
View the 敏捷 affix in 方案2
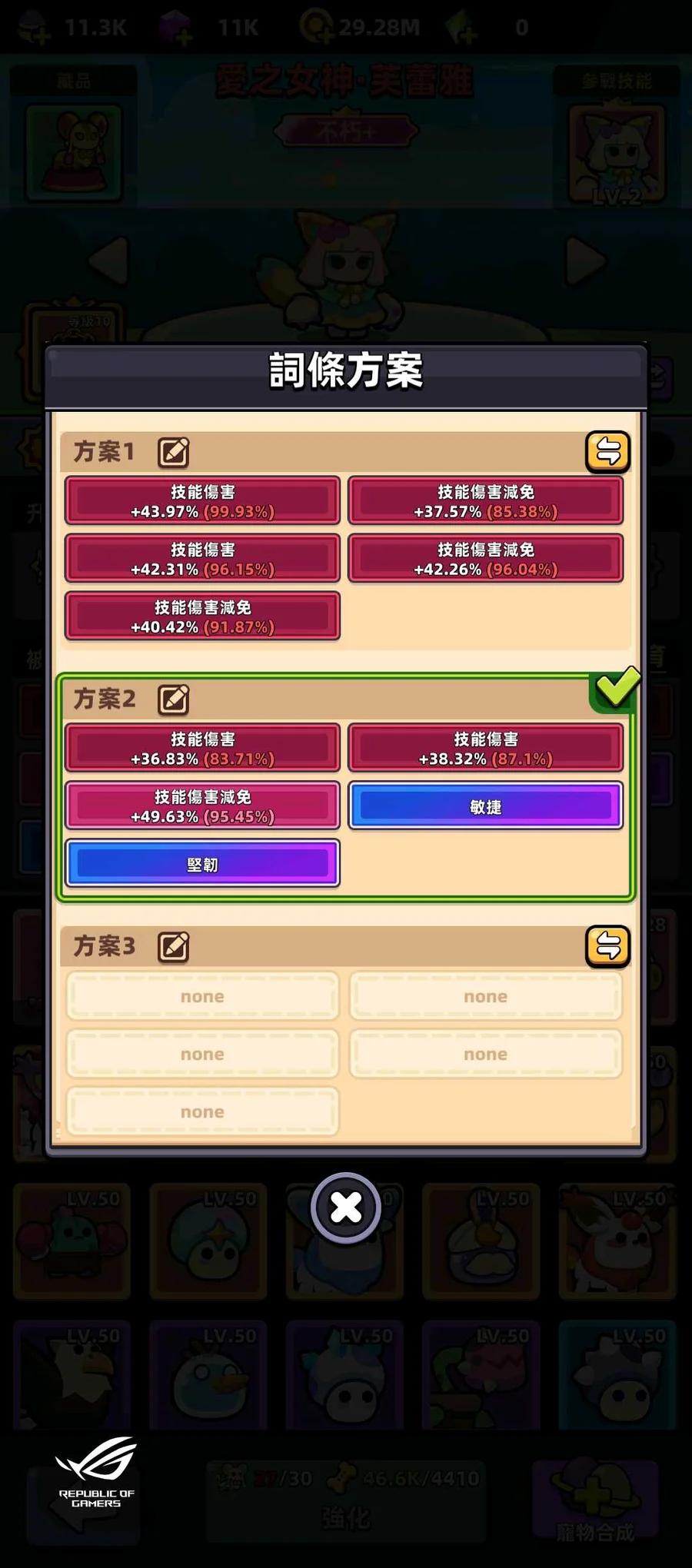tap(485, 806)
